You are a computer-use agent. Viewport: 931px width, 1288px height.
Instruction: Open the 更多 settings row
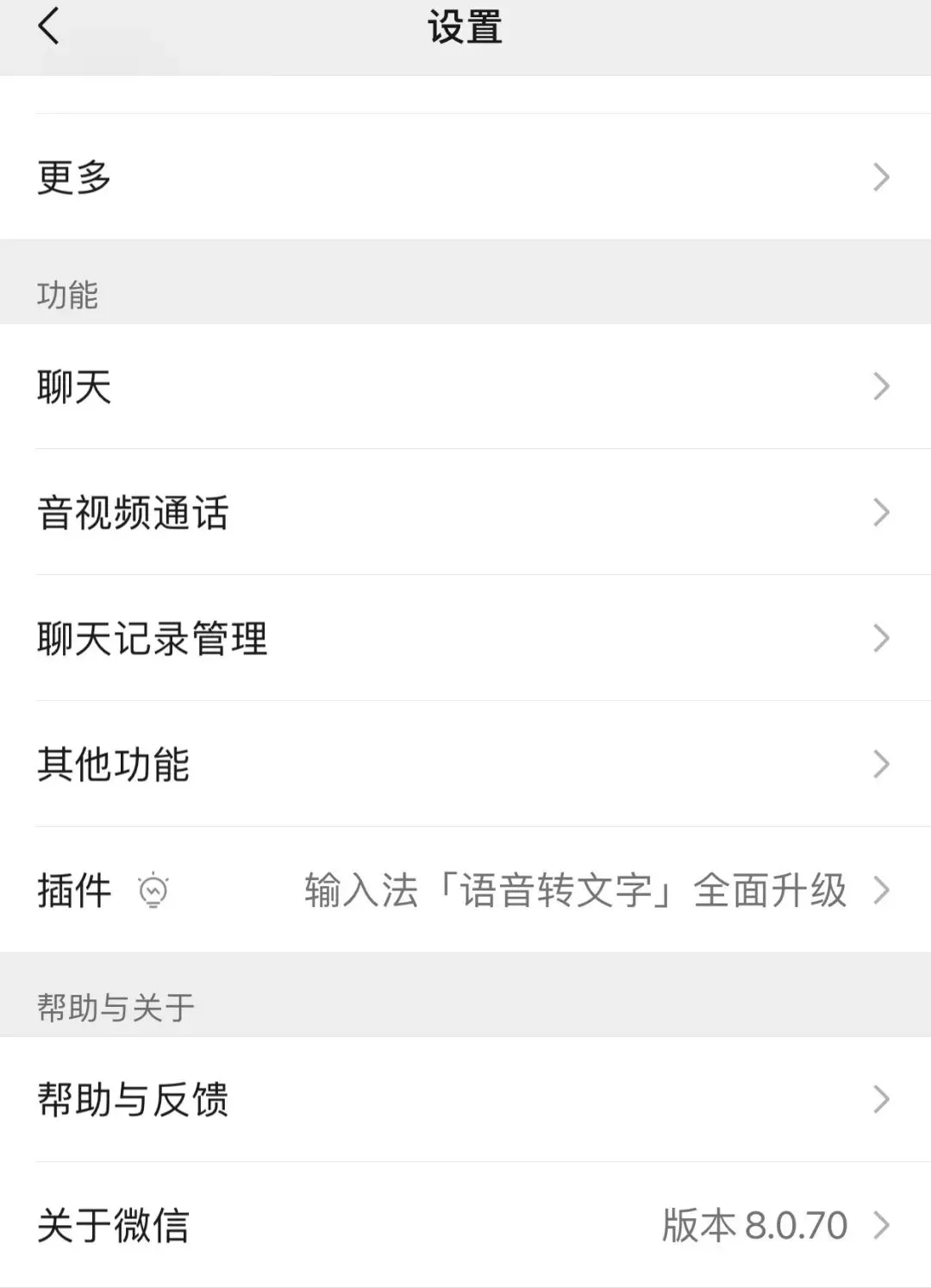coord(465,177)
